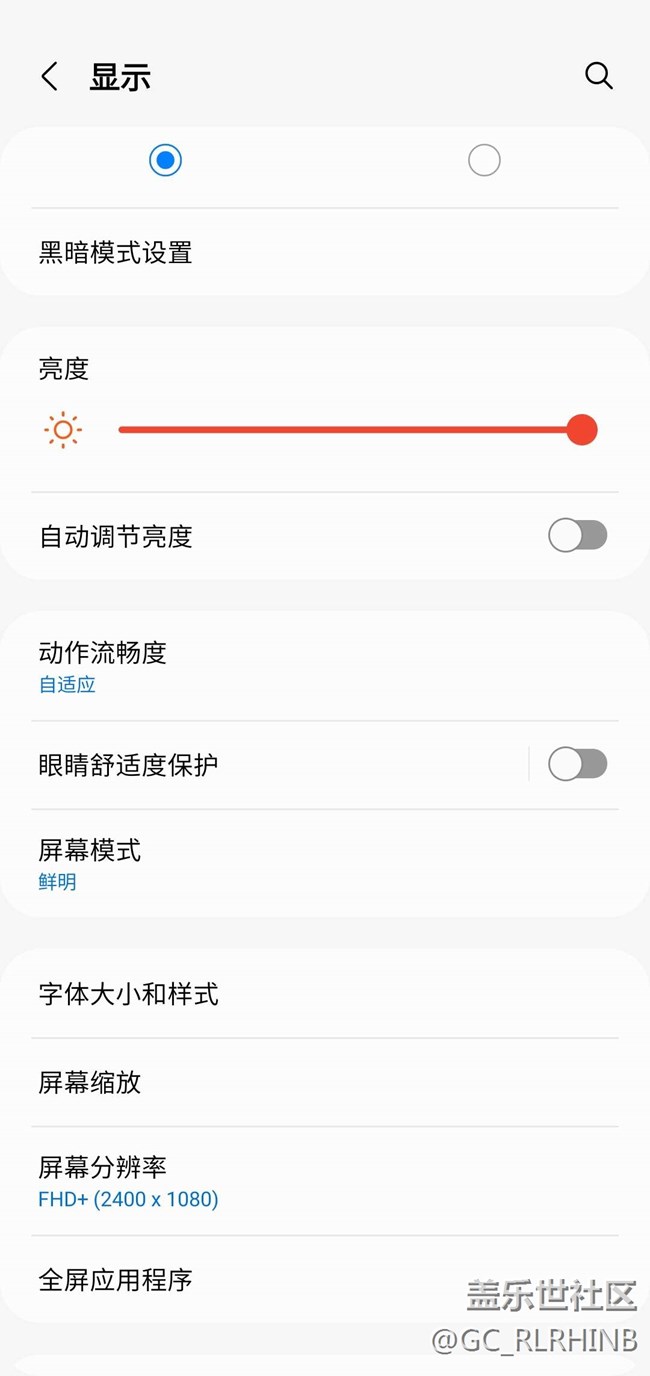Open 动作流畅度 settings
This screenshot has height=1376, width=650.
[103, 666]
